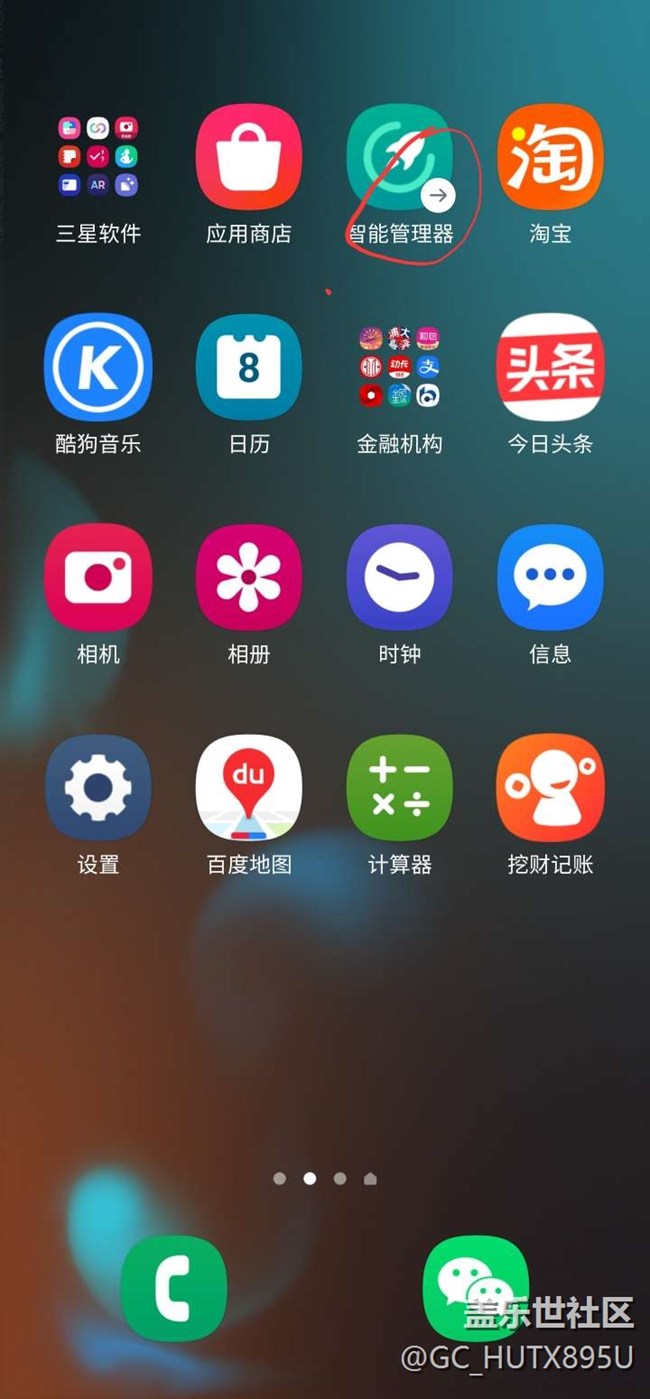Launch the 应用商店 app
Screen dimensions: 650x1399
(248, 157)
